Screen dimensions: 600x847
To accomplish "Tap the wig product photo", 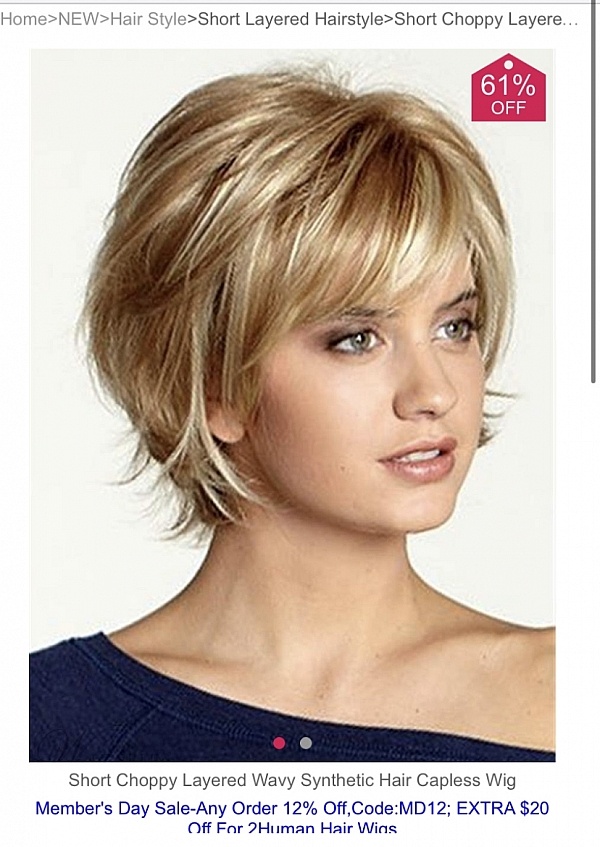I will 292,400.
